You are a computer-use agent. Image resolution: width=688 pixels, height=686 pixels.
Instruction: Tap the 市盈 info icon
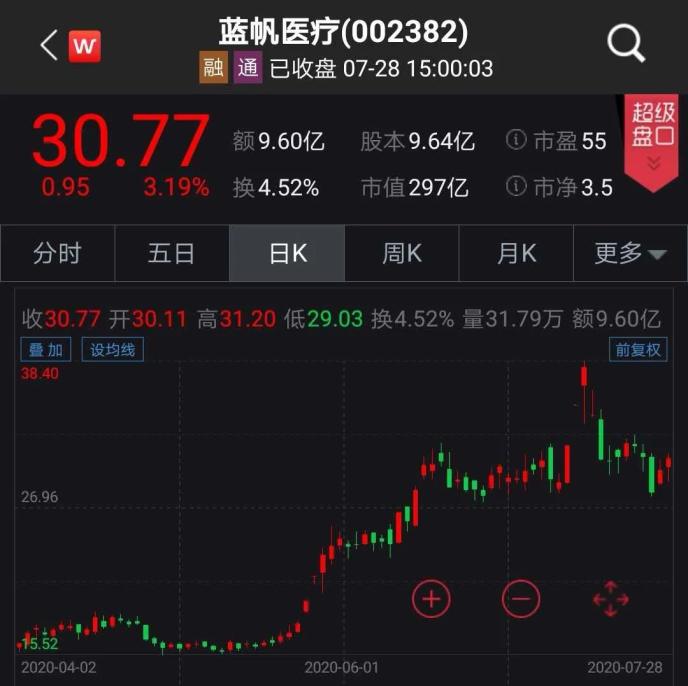(516, 141)
